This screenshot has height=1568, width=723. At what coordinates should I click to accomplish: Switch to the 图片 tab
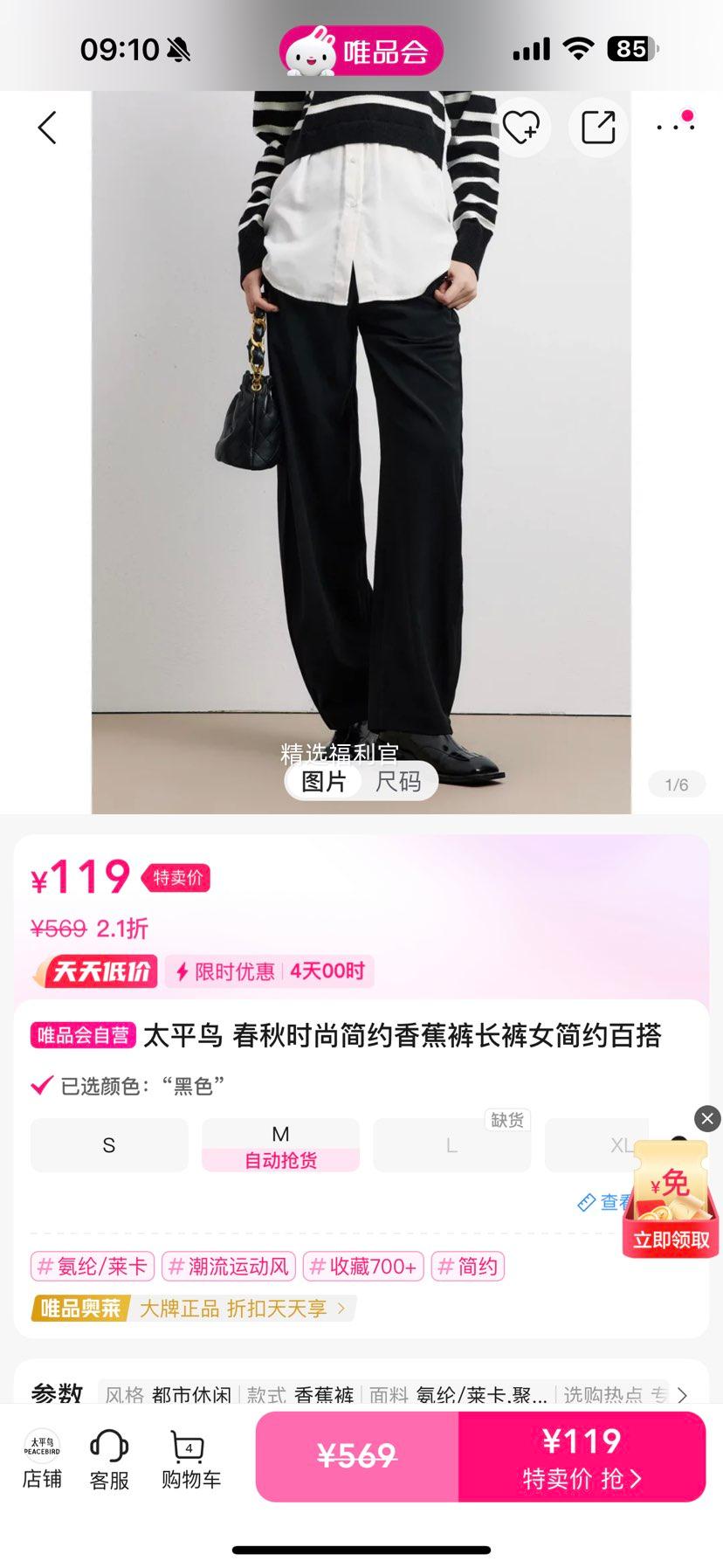tap(324, 781)
